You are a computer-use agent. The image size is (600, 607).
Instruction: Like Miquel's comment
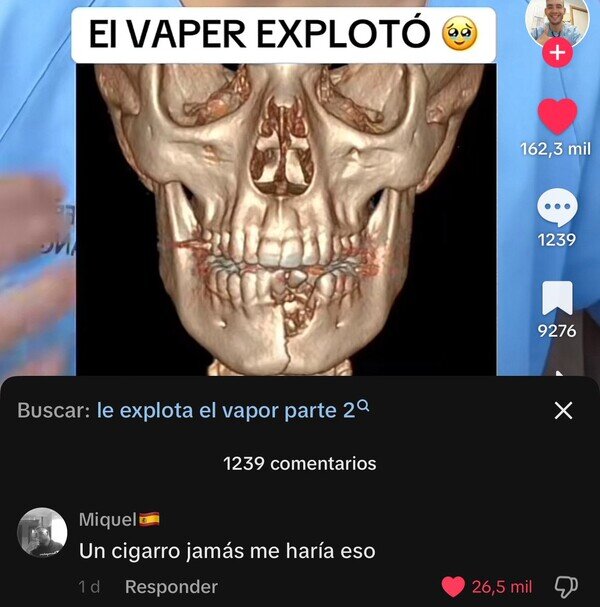453,587
